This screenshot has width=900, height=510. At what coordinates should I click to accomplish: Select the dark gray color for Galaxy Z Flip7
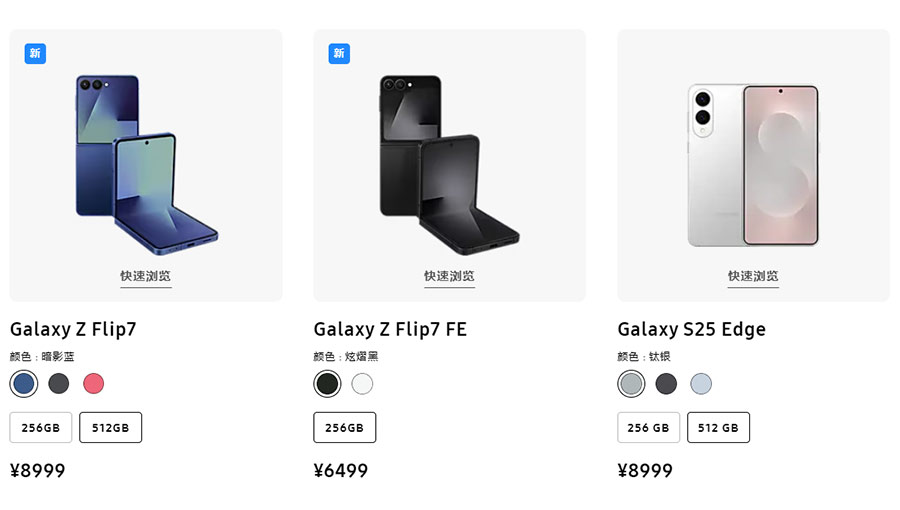tap(59, 383)
